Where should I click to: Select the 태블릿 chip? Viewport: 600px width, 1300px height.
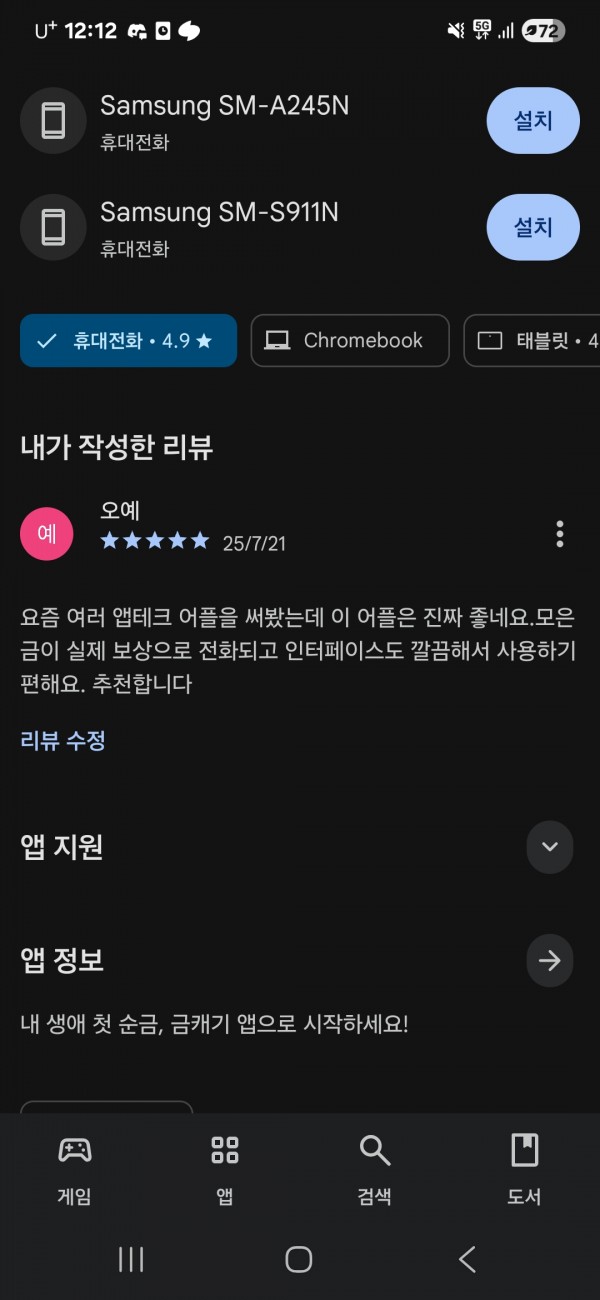[x=532, y=341]
